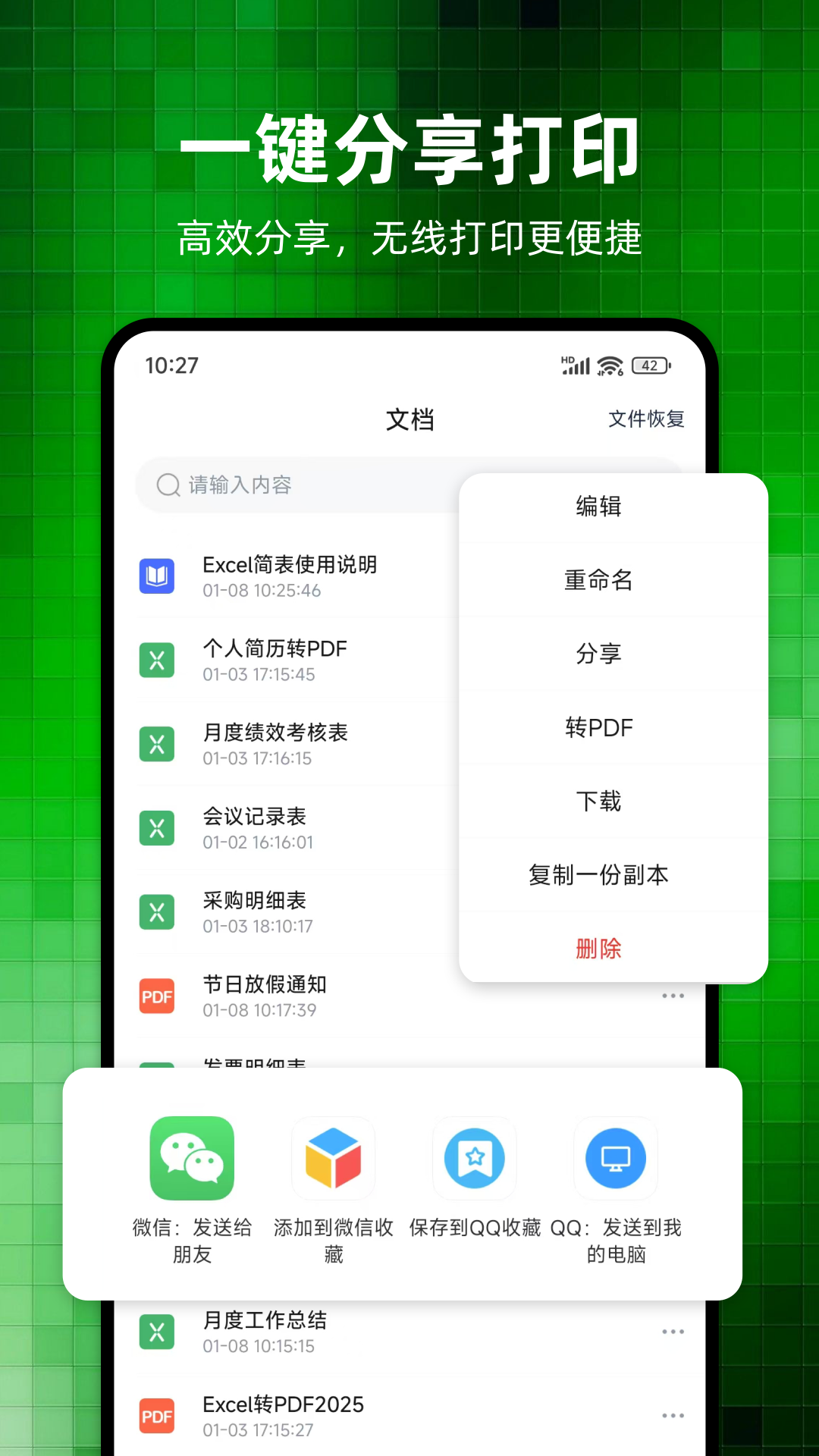This screenshot has height=1456, width=819.
Task: Click the Excel icon beside 个人简历转PDF
Action: [x=157, y=660]
